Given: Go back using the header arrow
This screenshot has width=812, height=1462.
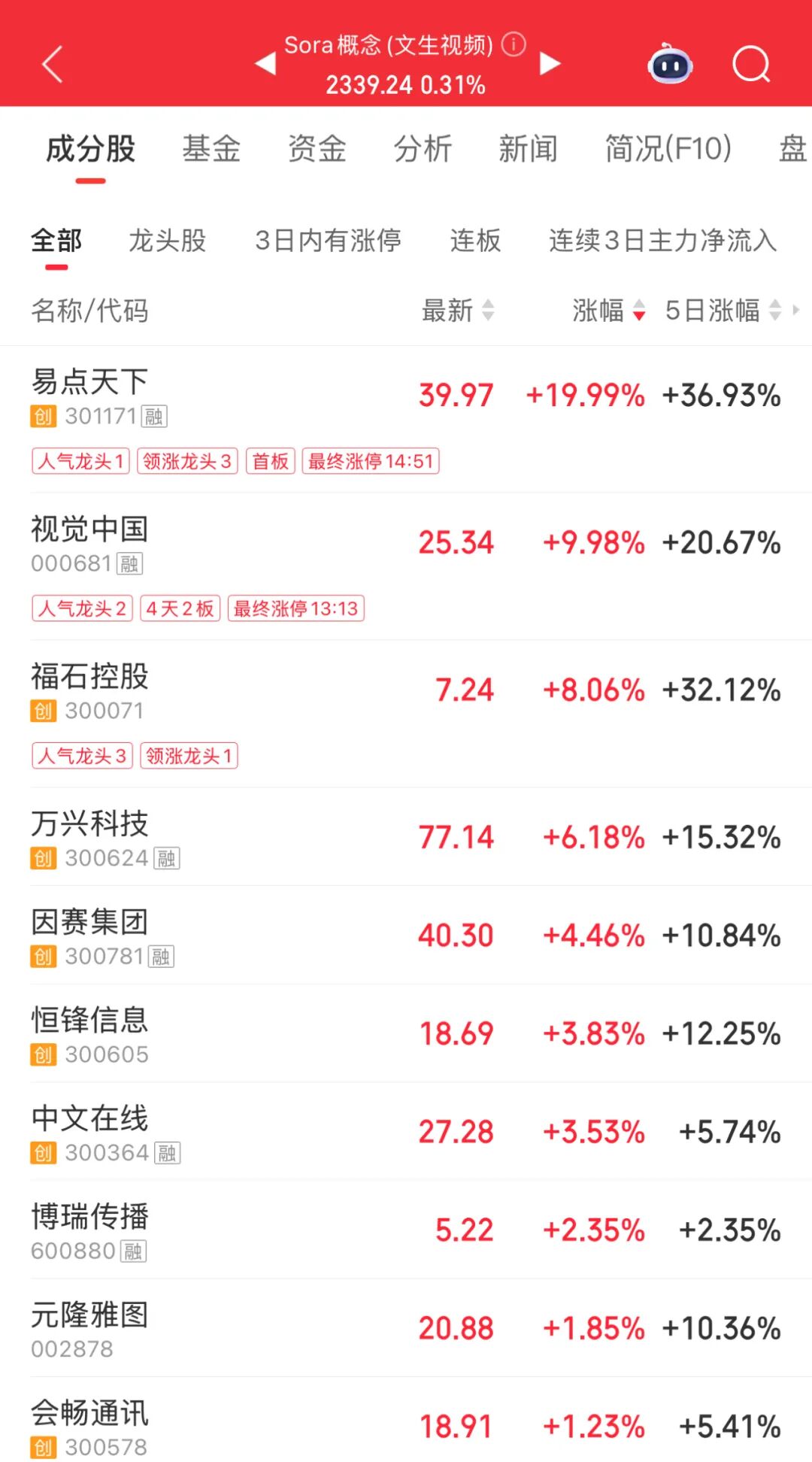Looking at the screenshot, I should [52, 64].
